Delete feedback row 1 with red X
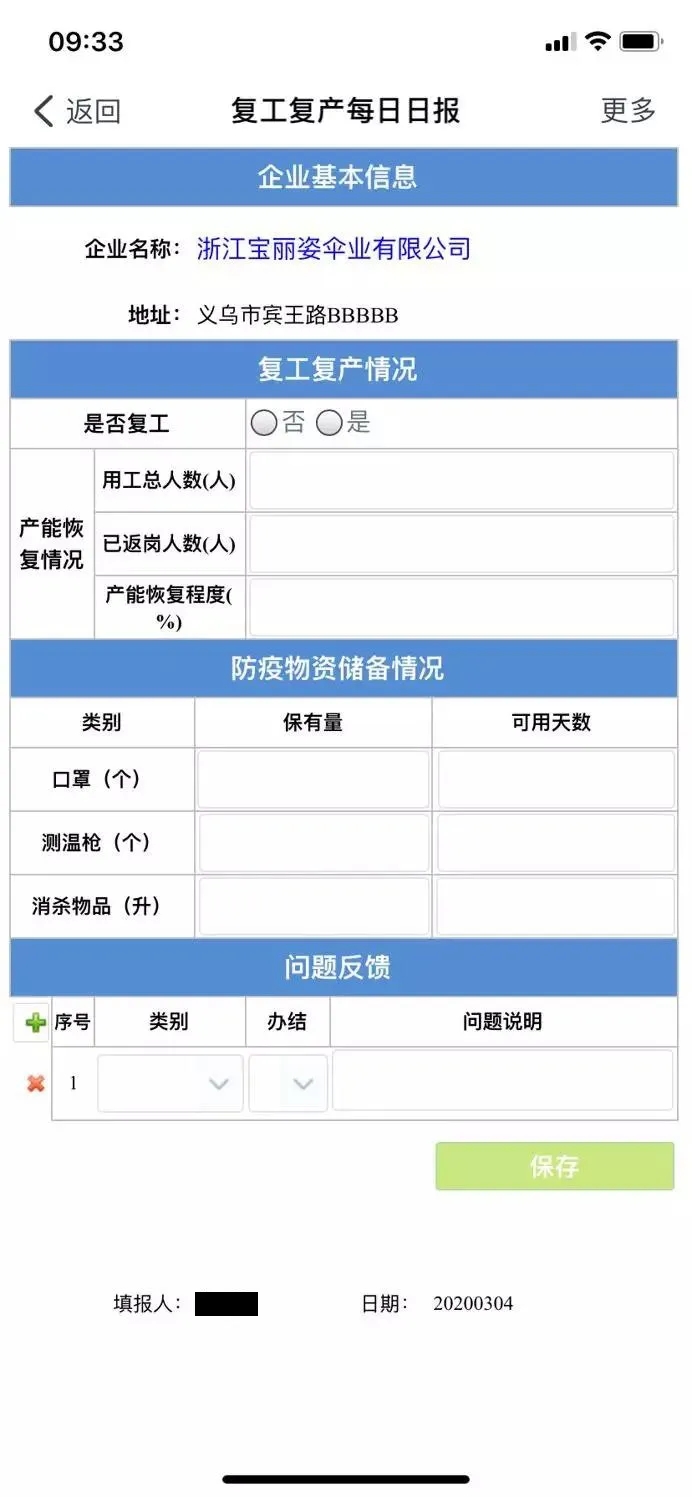 pyautogui.click(x=35, y=1083)
